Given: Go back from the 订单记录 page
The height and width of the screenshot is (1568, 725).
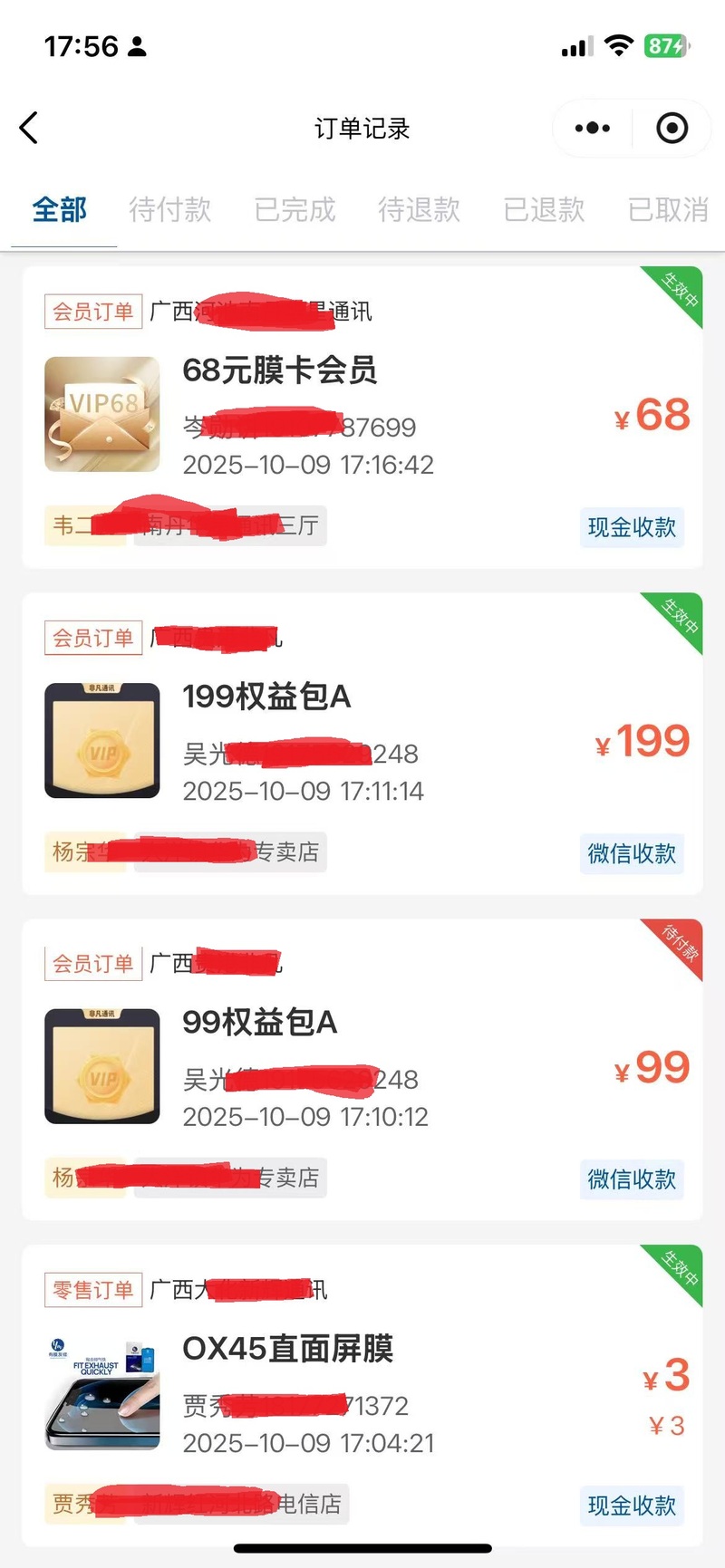Looking at the screenshot, I should click(x=29, y=128).
